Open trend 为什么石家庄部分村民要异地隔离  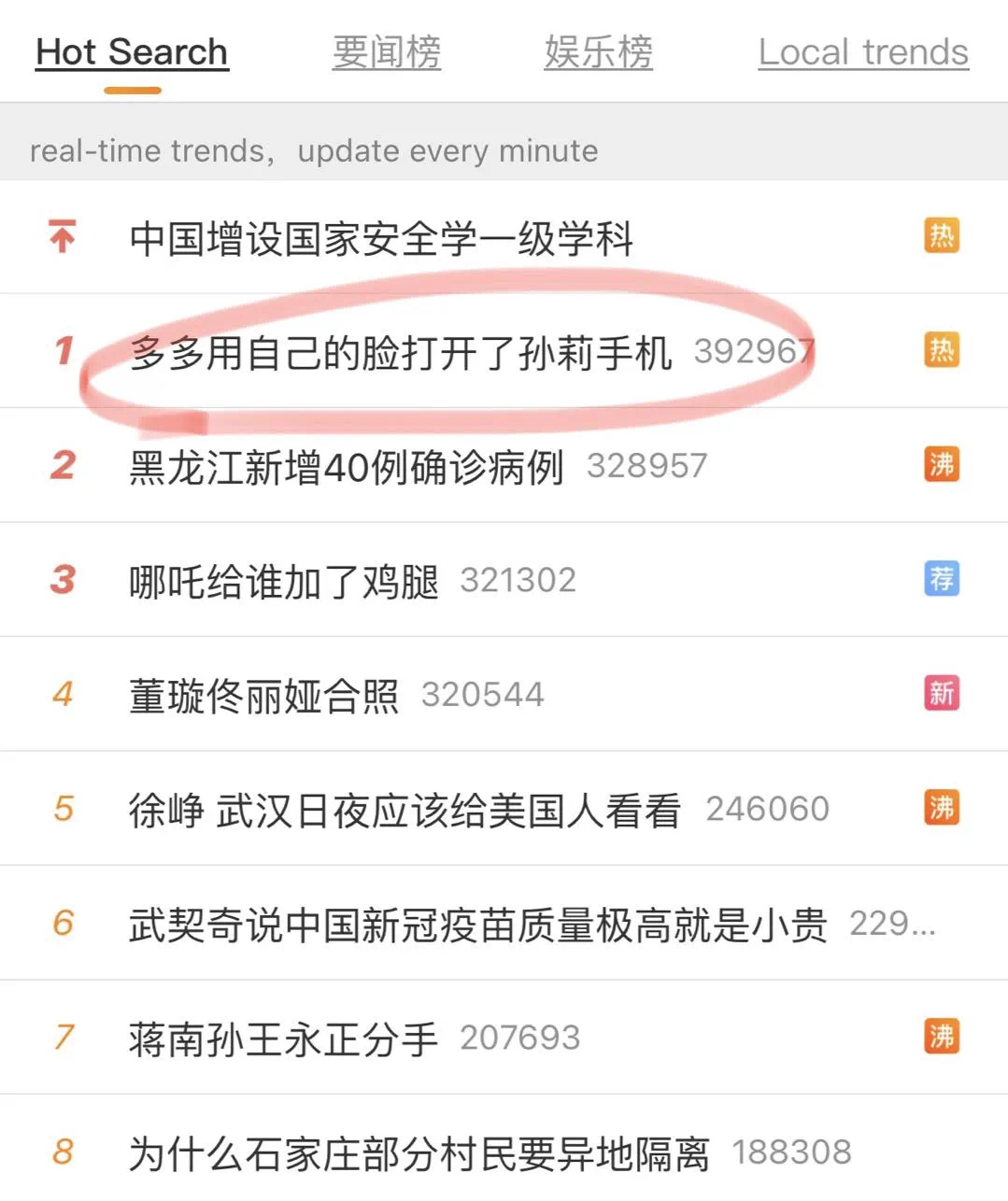point(419,1153)
